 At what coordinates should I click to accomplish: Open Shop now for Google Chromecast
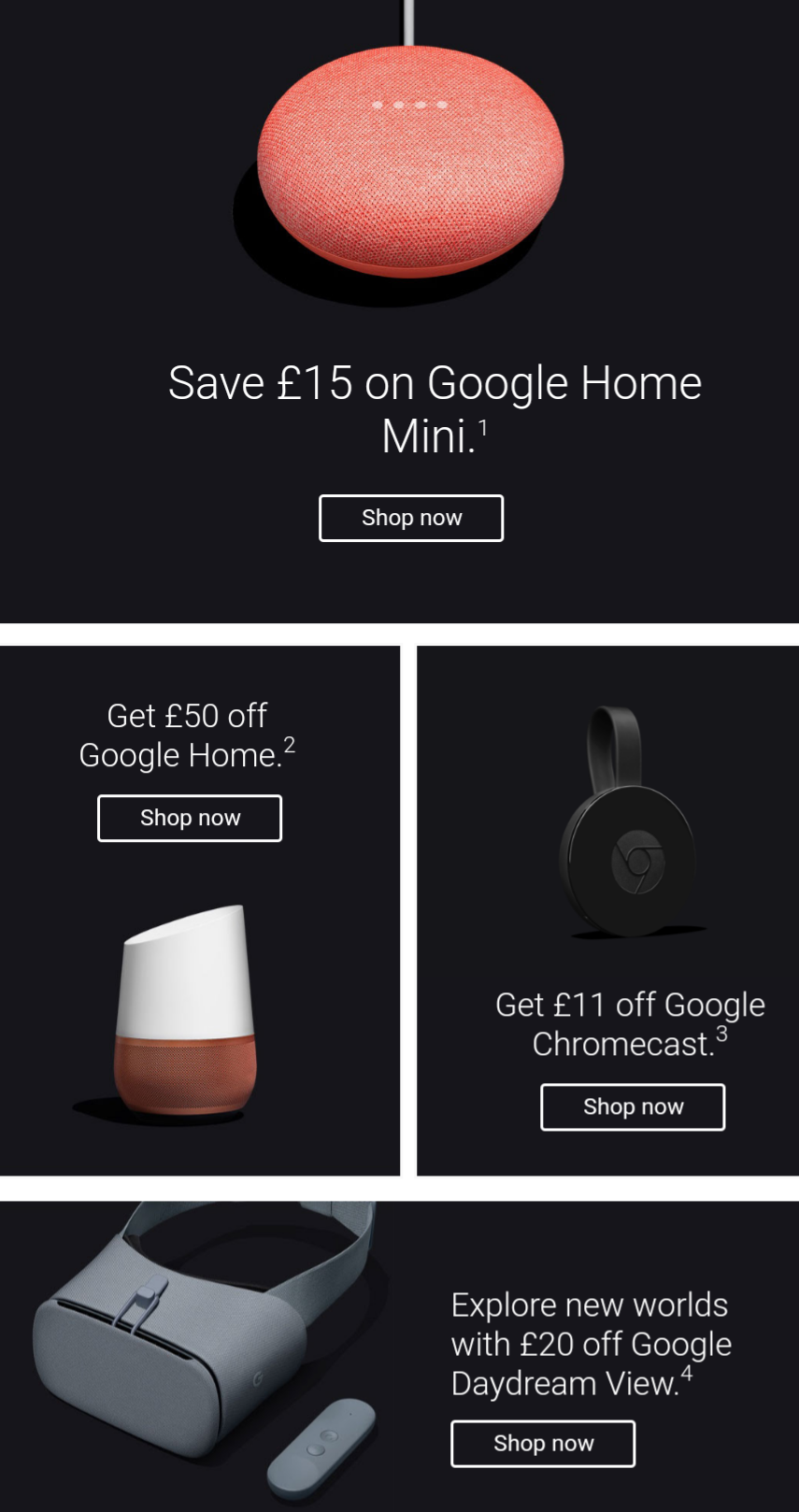pos(633,1106)
